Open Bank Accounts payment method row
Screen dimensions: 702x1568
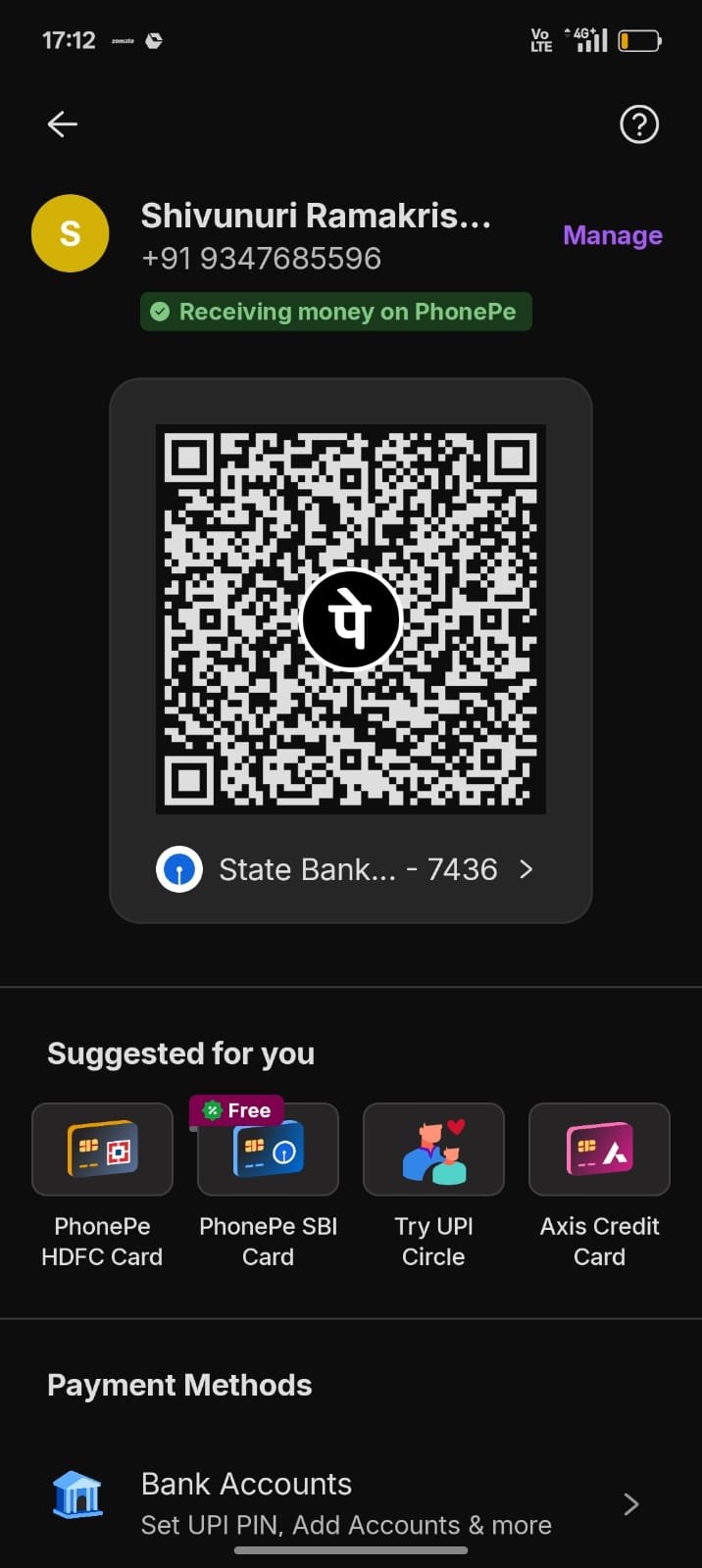[x=351, y=1503]
